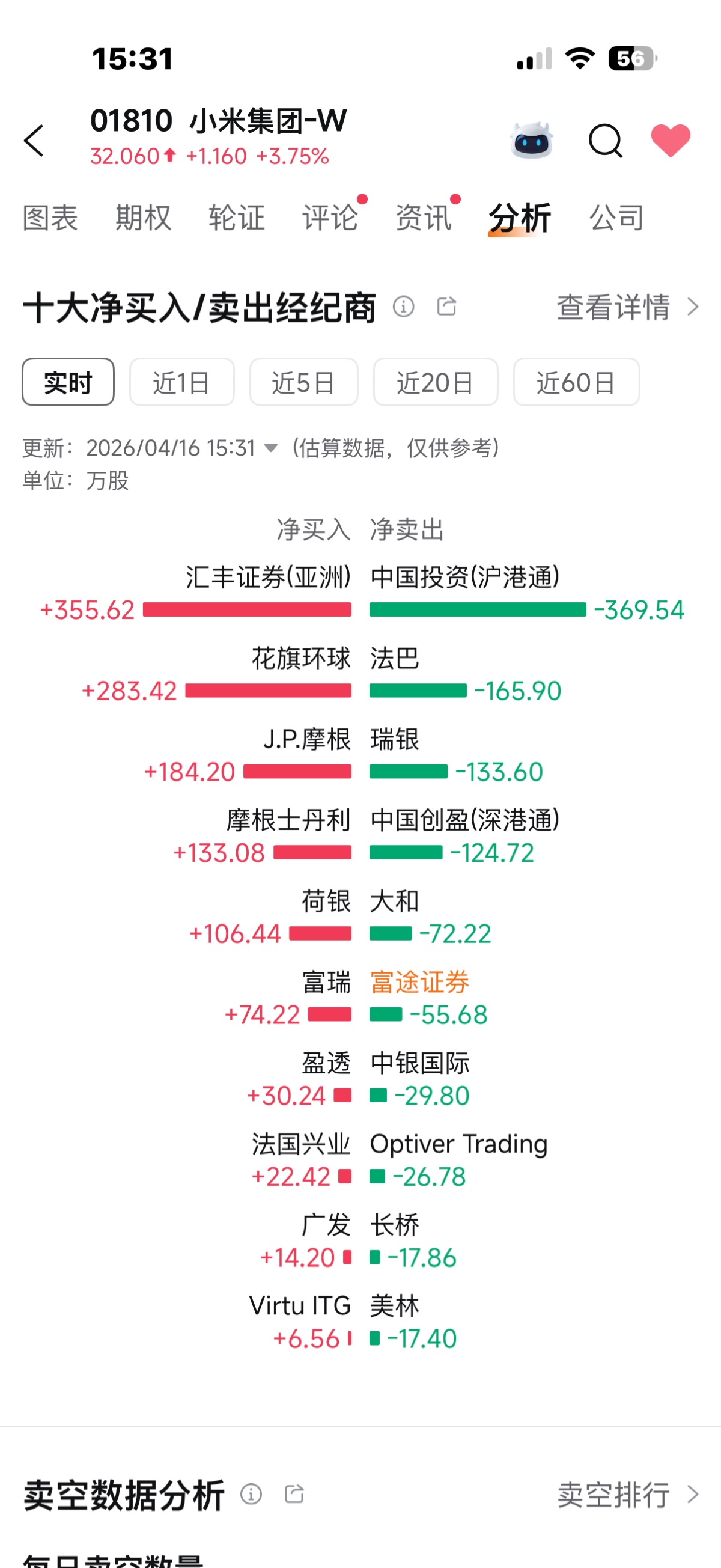Switch to the 期权 tab

point(144,218)
